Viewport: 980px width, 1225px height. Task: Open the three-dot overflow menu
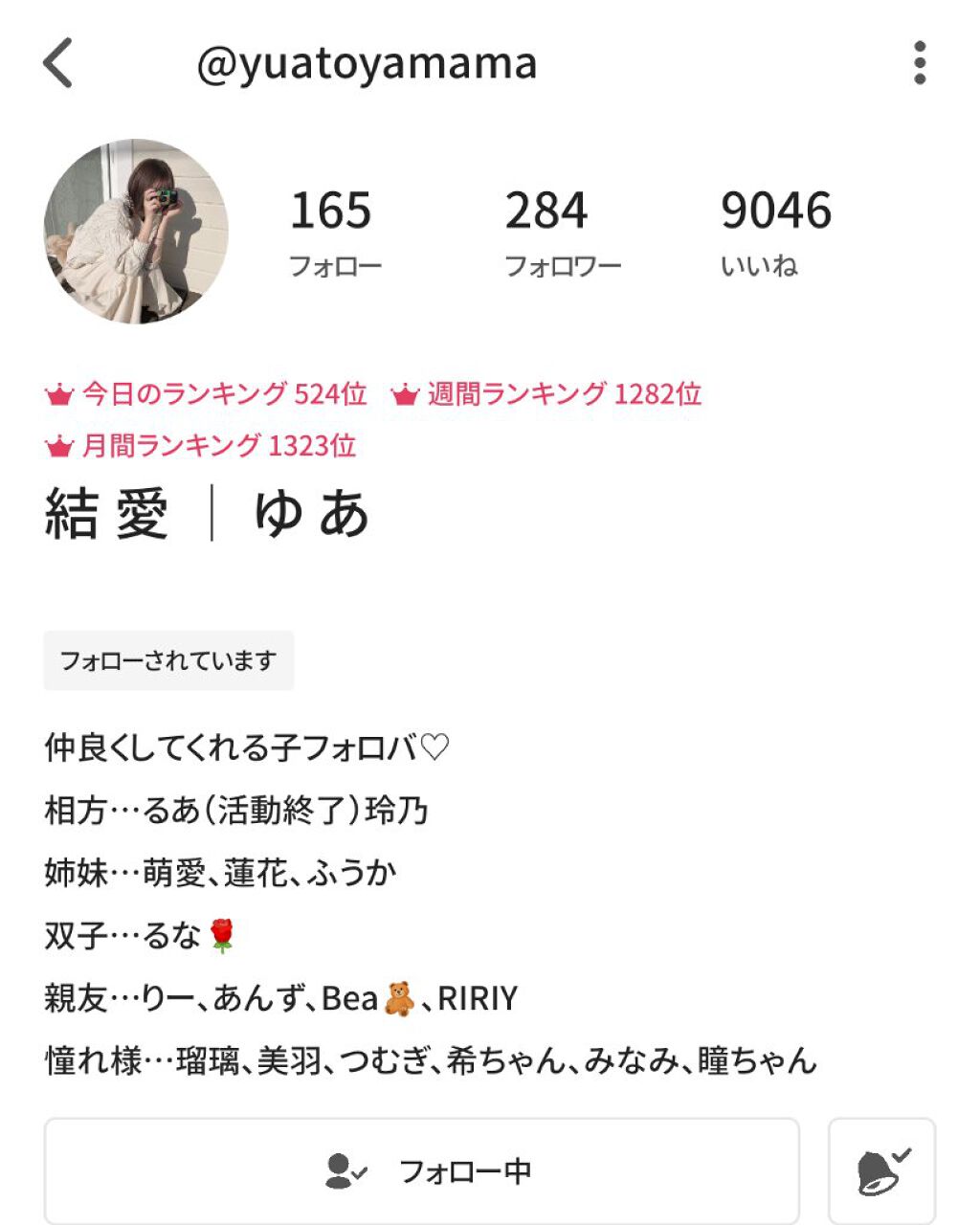[x=921, y=60]
